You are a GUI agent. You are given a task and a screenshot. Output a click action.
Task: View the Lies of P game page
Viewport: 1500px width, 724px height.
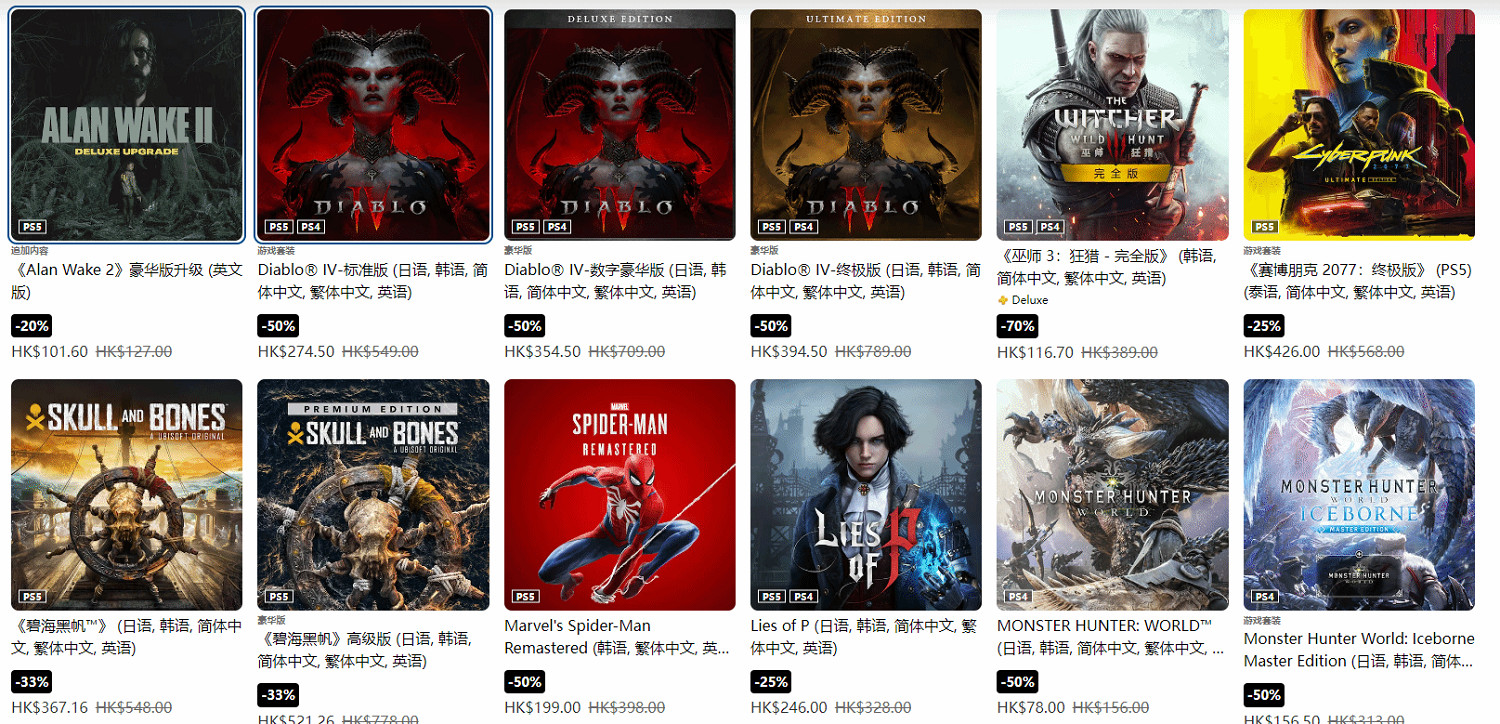(x=866, y=495)
